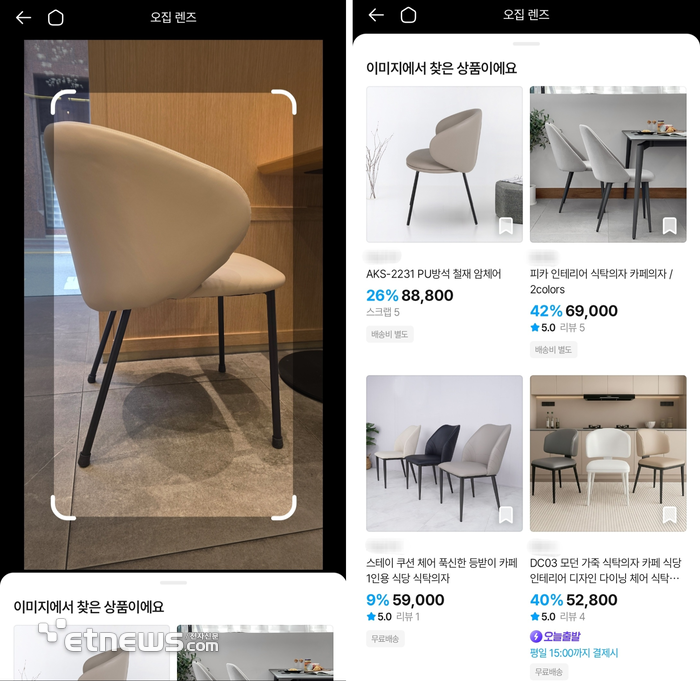Tap the home icon above the results list
700x681 pixels.
(x=408, y=15)
